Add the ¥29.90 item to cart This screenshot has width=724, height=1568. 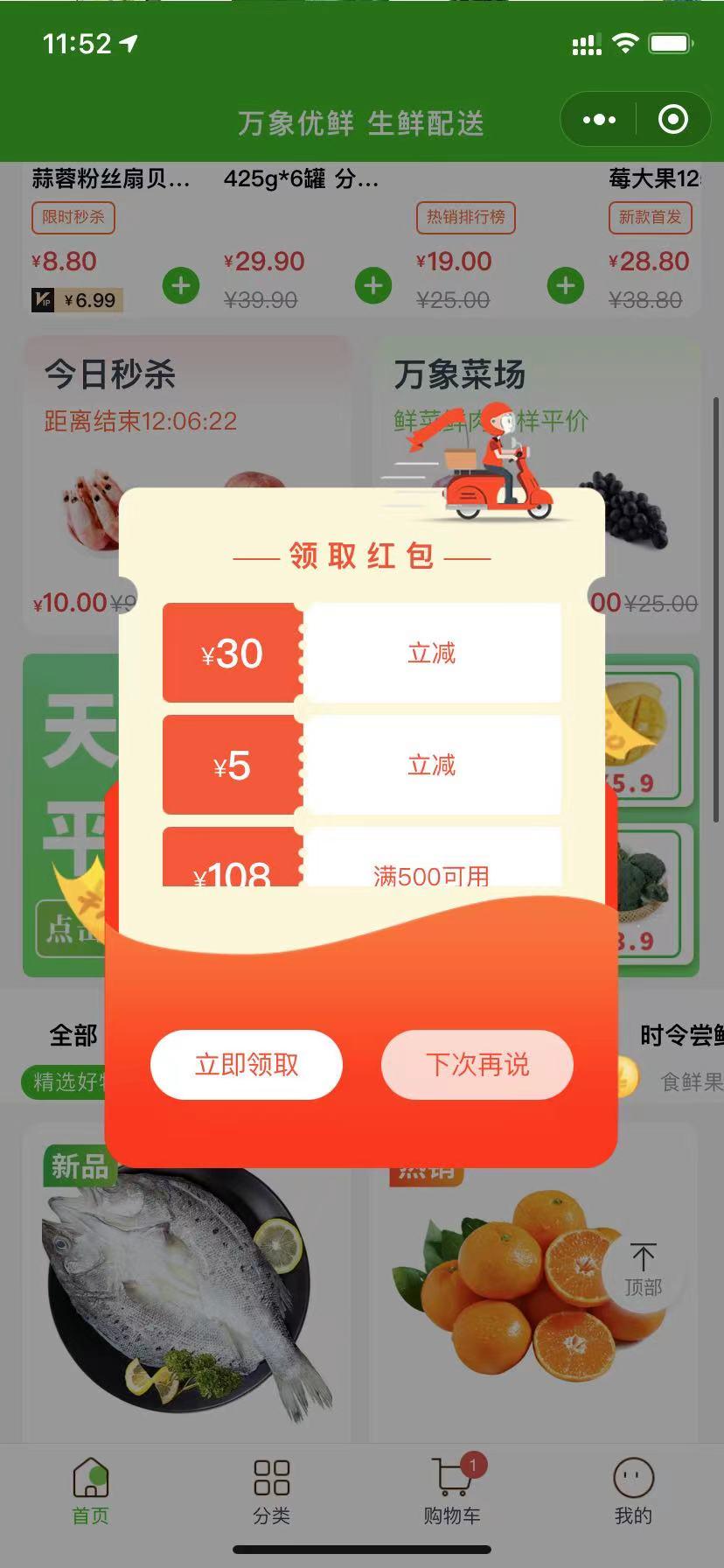pos(373,285)
